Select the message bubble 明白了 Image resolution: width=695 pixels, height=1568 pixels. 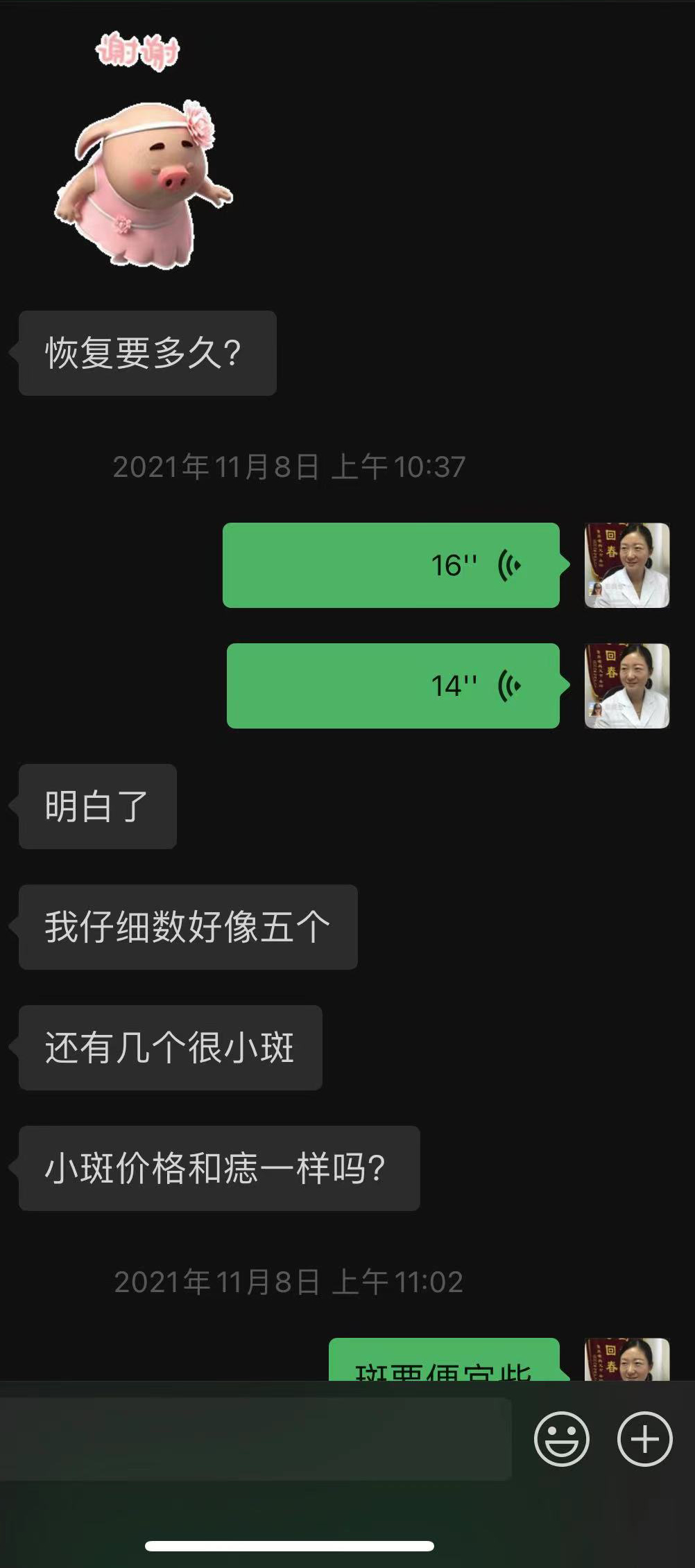tap(96, 805)
